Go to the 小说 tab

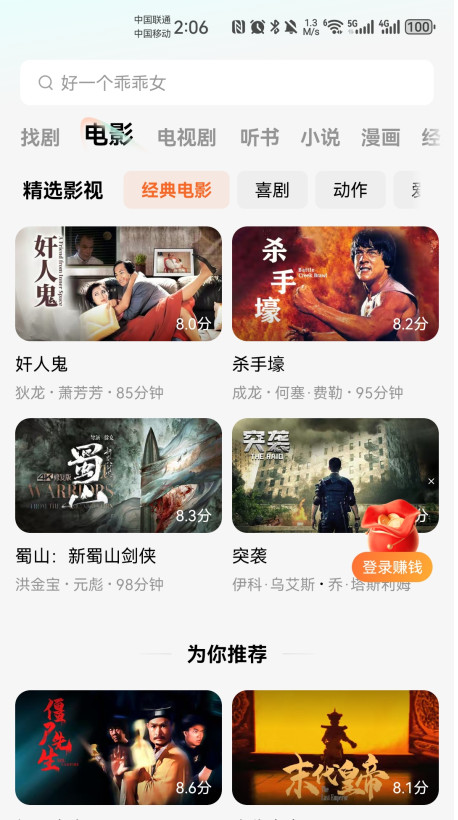coord(320,138)
